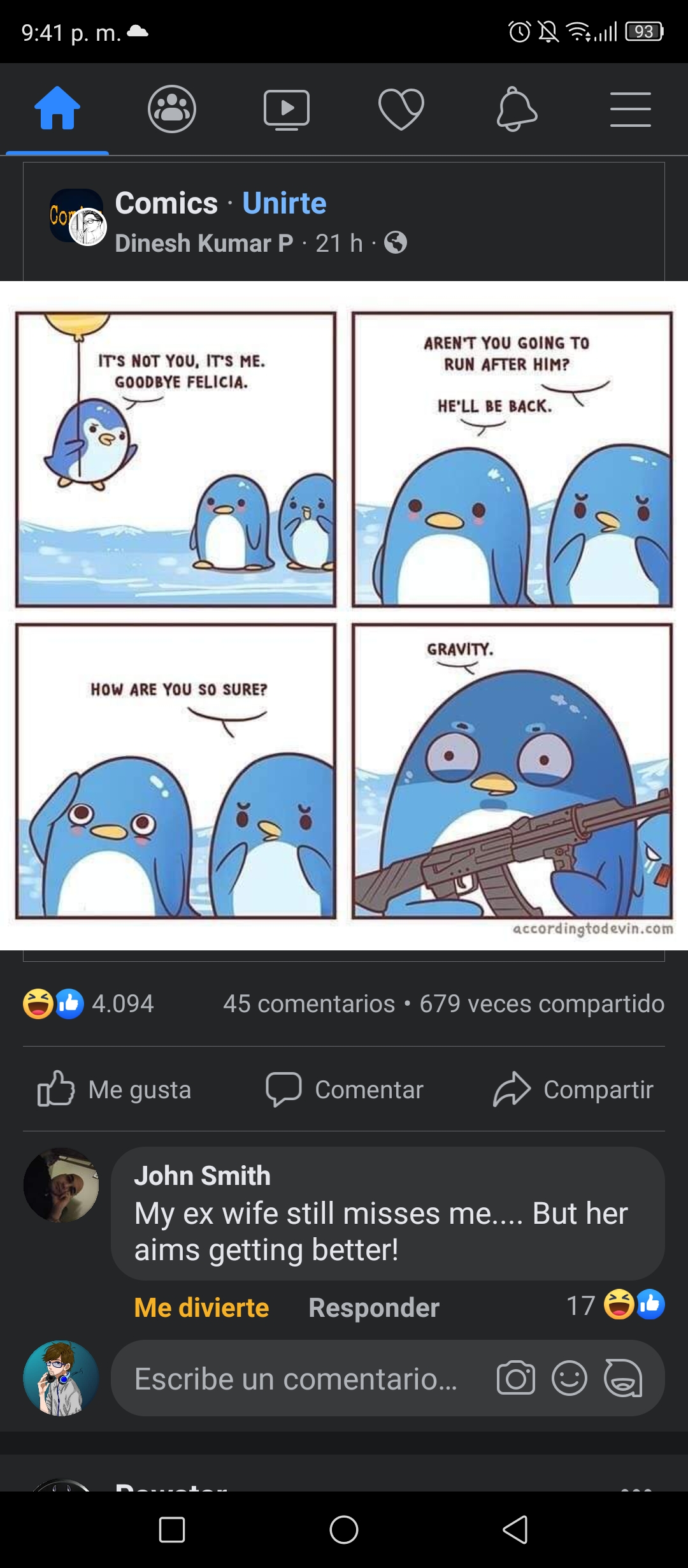Reply to John Smith's comment
Viewport: 688px width, 1568px height.
click(x=374, y=1308)
